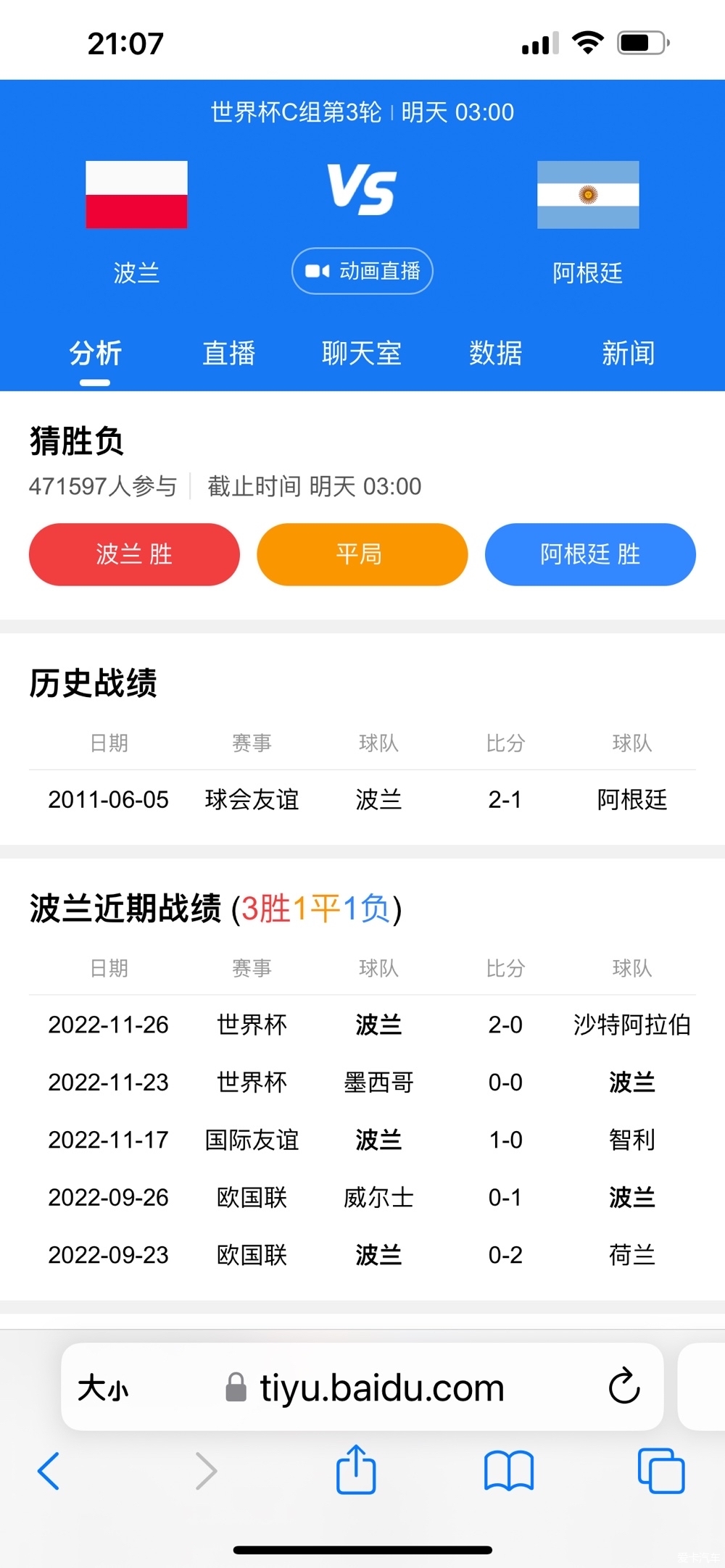Select the 平局 prediction option
725x1568 pixels.
[x=362, y=554]
